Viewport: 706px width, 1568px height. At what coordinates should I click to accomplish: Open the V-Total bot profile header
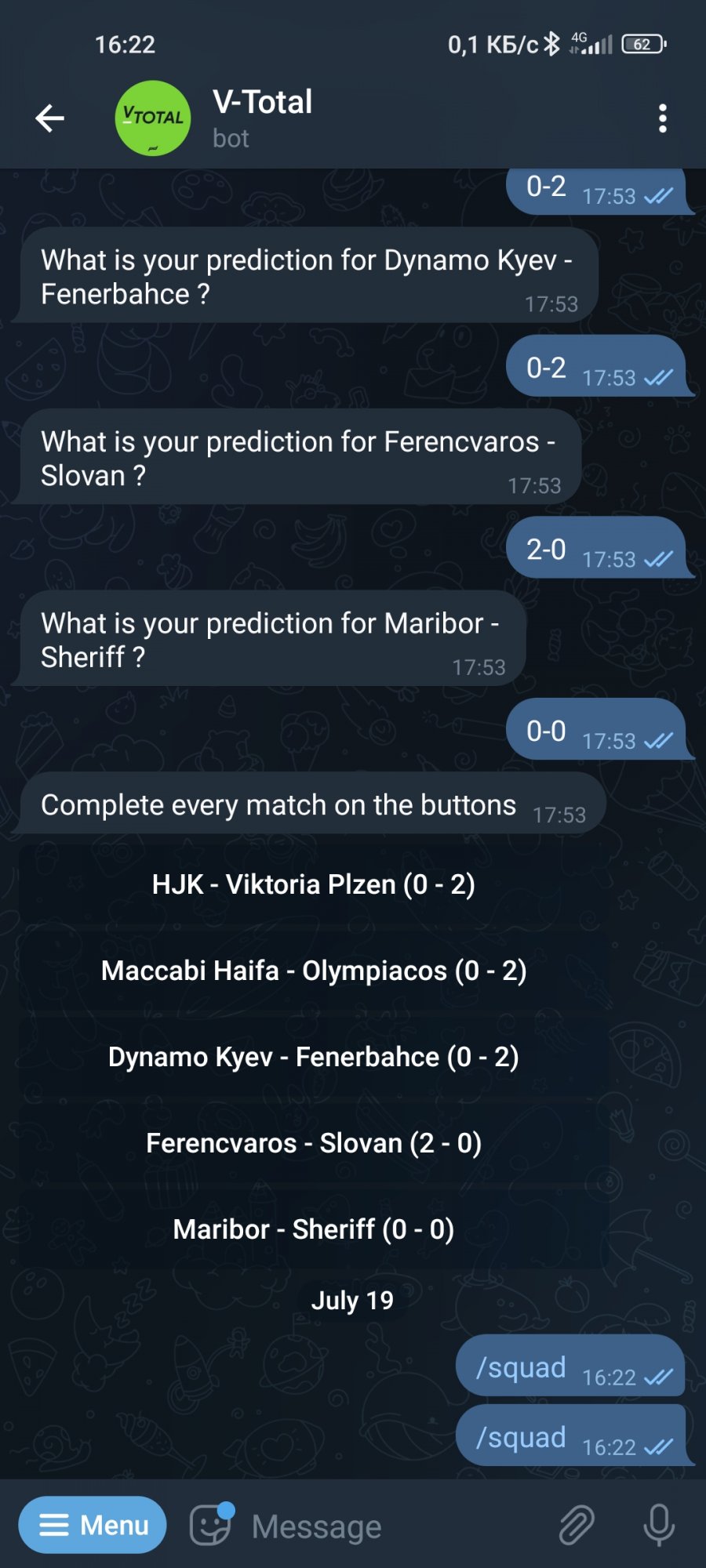pyautogui.click(x=263, y=118)
